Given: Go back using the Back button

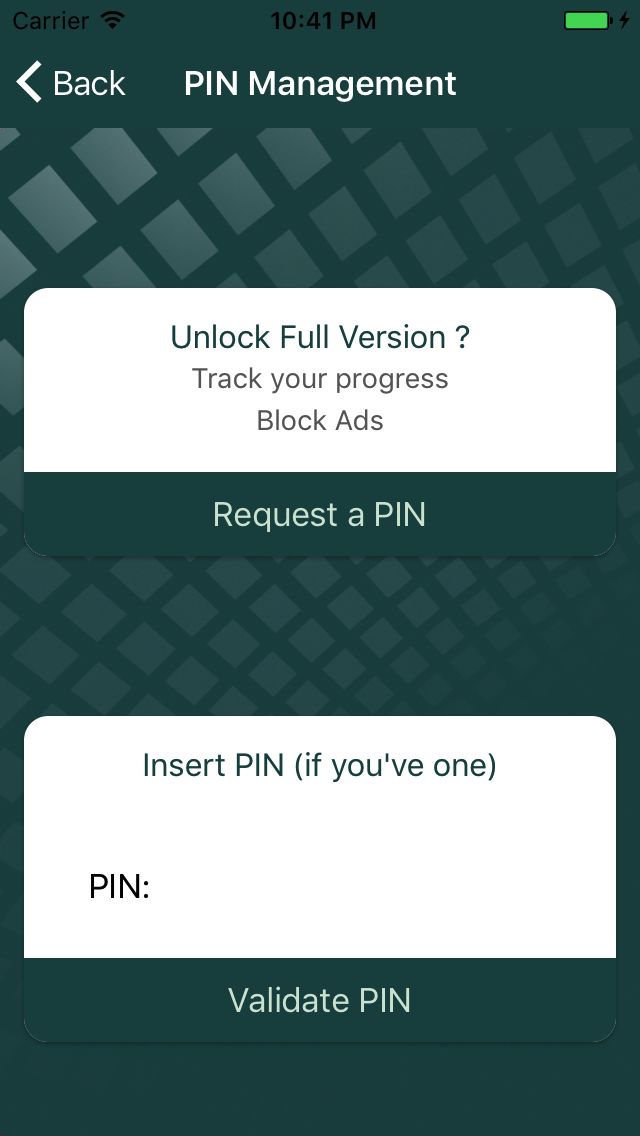Looking at the screenshot, I should pyautogui.click(x=70, y=83).
